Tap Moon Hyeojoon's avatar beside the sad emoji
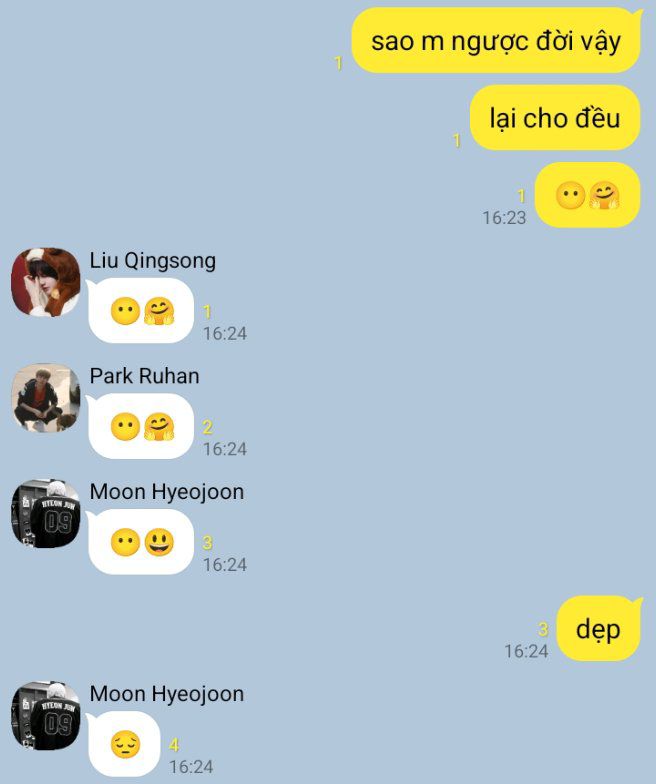The image size is (656, 784). pos(46,715)
